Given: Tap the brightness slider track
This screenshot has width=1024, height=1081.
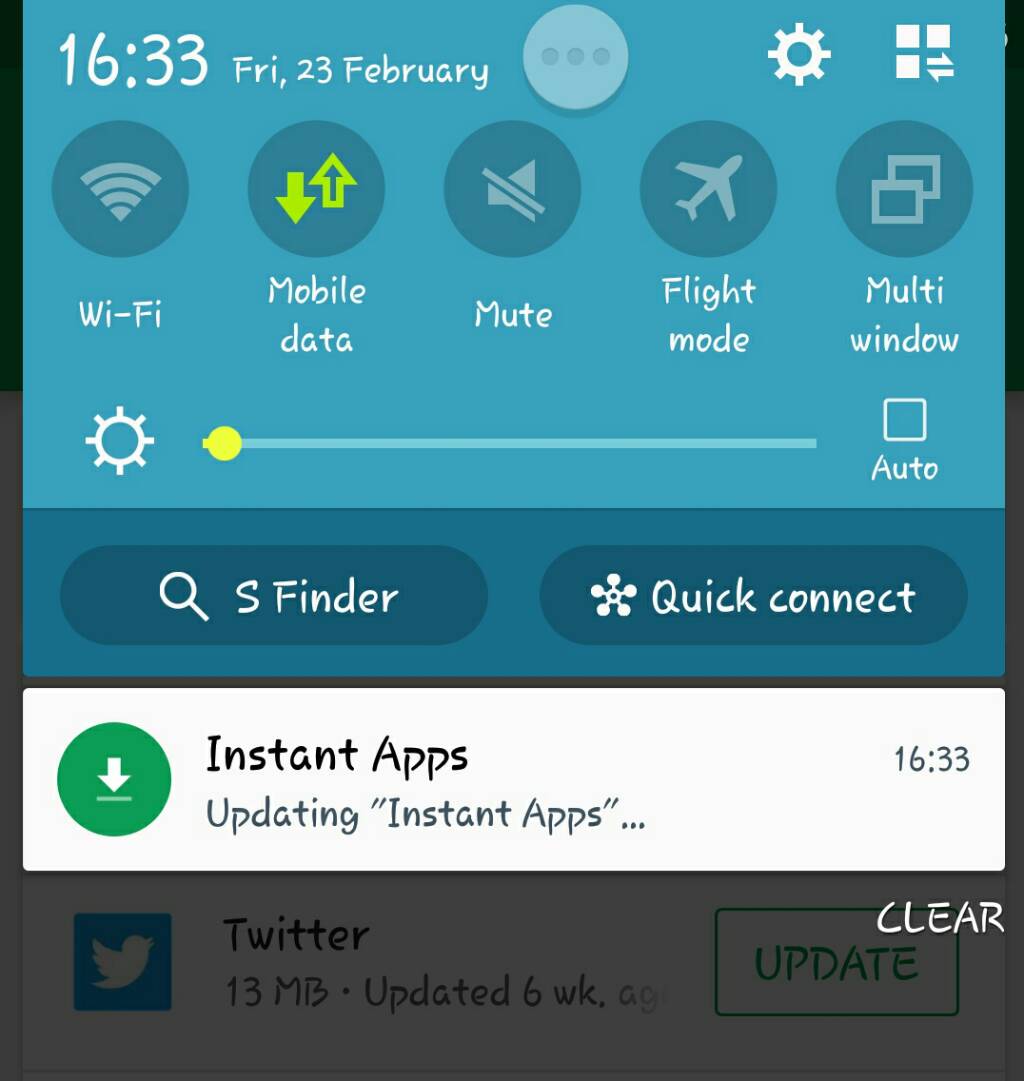Looking at the screenshot, I should pos(520,443).
